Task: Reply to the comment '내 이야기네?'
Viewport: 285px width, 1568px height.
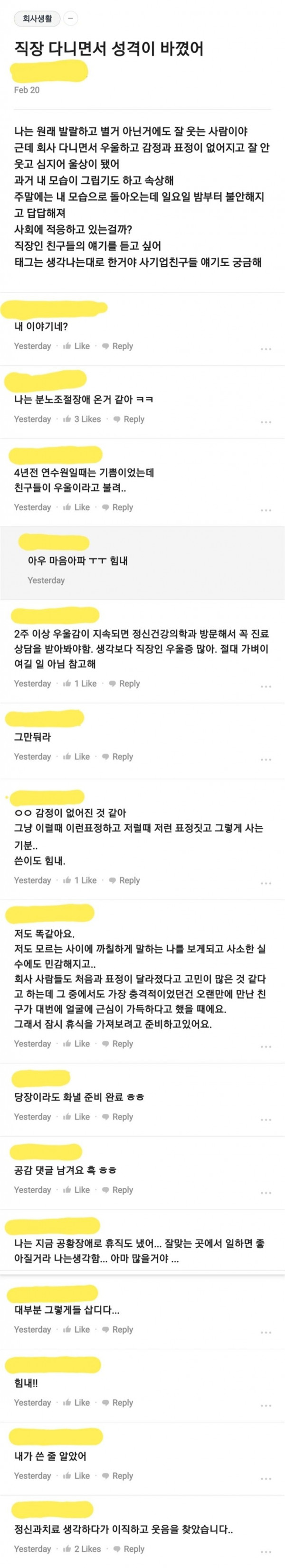Action: [117, 346]
